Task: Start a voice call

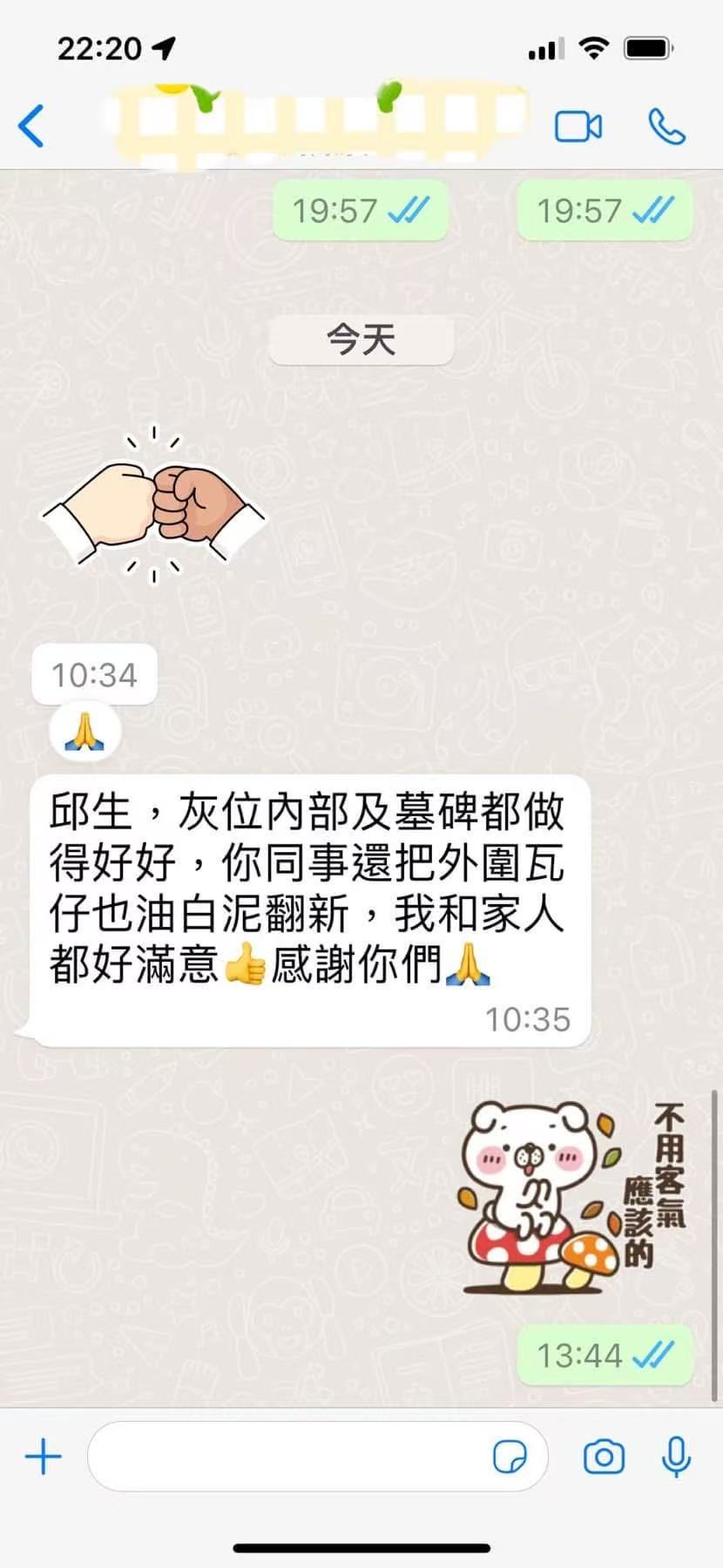Action: pos(667,127)
